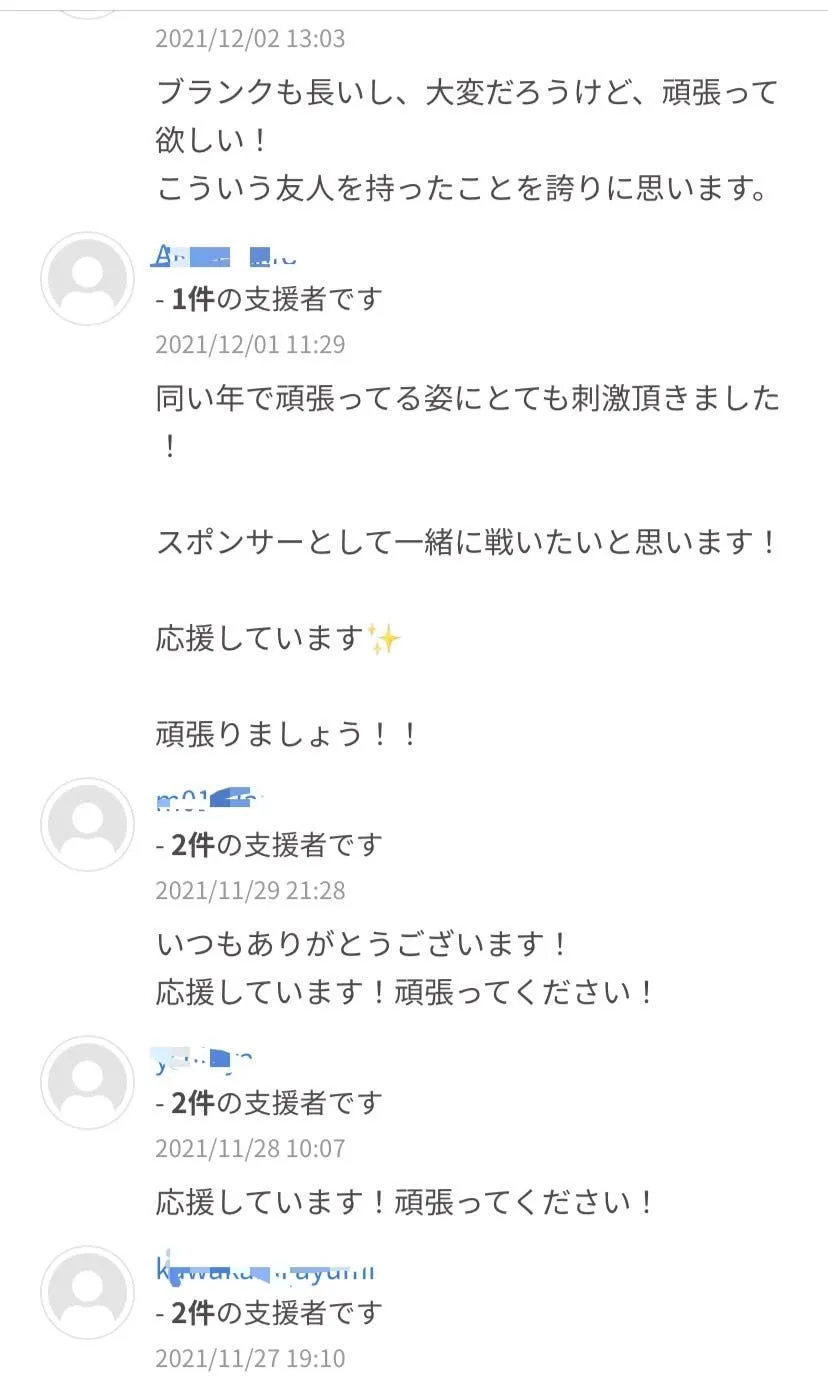The width and height of the screenshot is (828, 1389).
Task: Open username link above the 2021/11/27 19:10 comment
Action: tap(265, 1270)
